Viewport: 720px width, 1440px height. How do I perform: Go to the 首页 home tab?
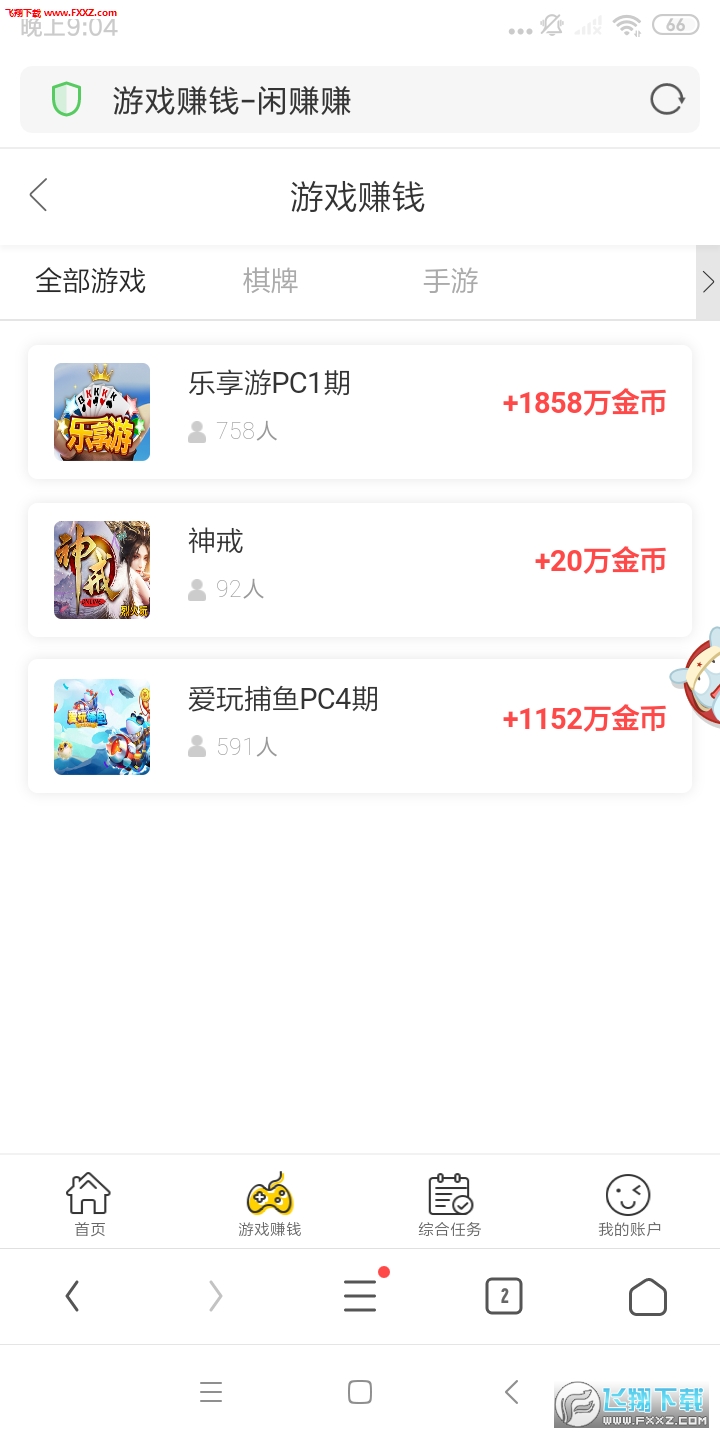coord(89,1204)
